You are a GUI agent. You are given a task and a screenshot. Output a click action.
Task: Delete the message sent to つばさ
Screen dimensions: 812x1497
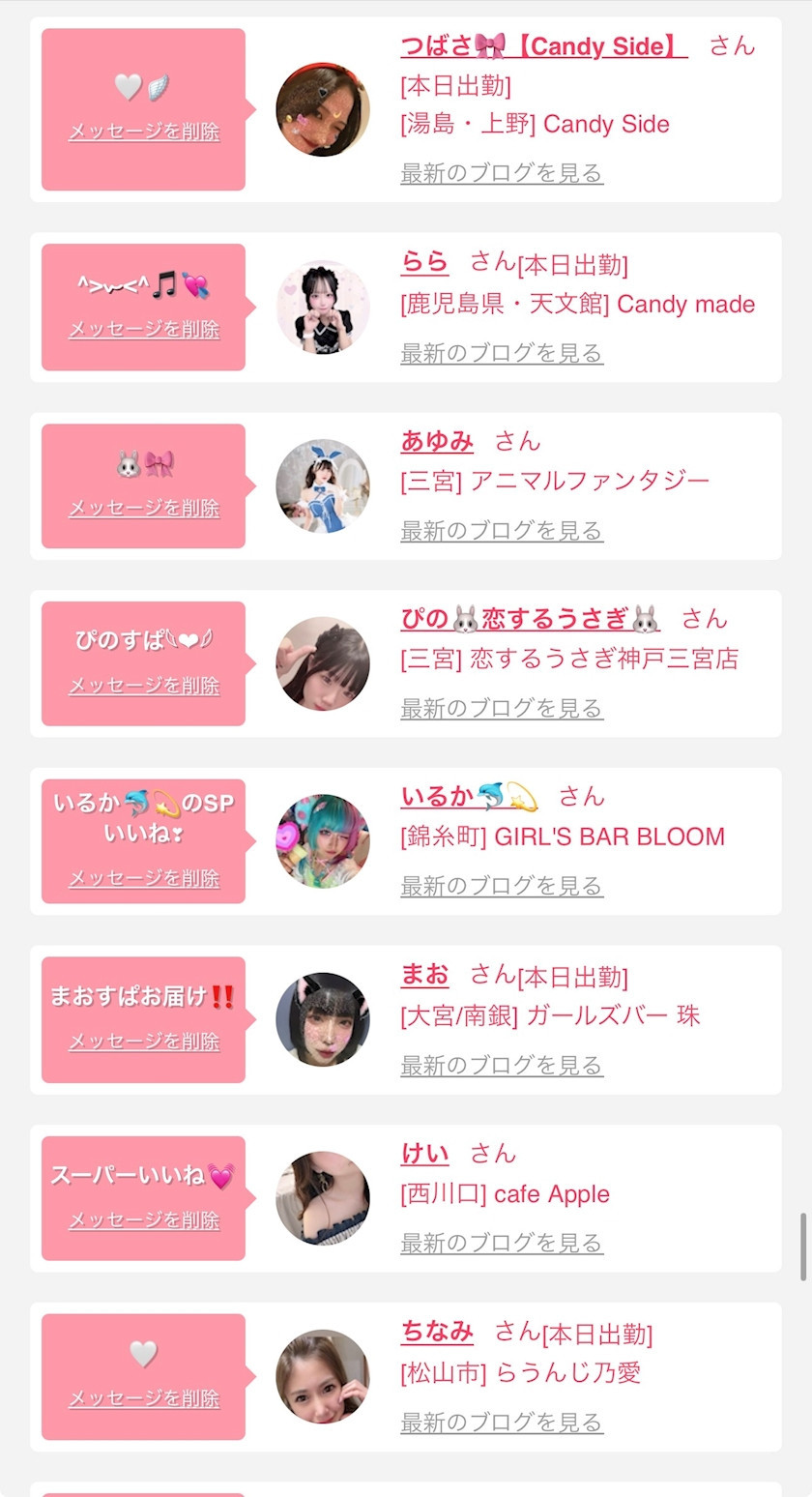[144, 132]
